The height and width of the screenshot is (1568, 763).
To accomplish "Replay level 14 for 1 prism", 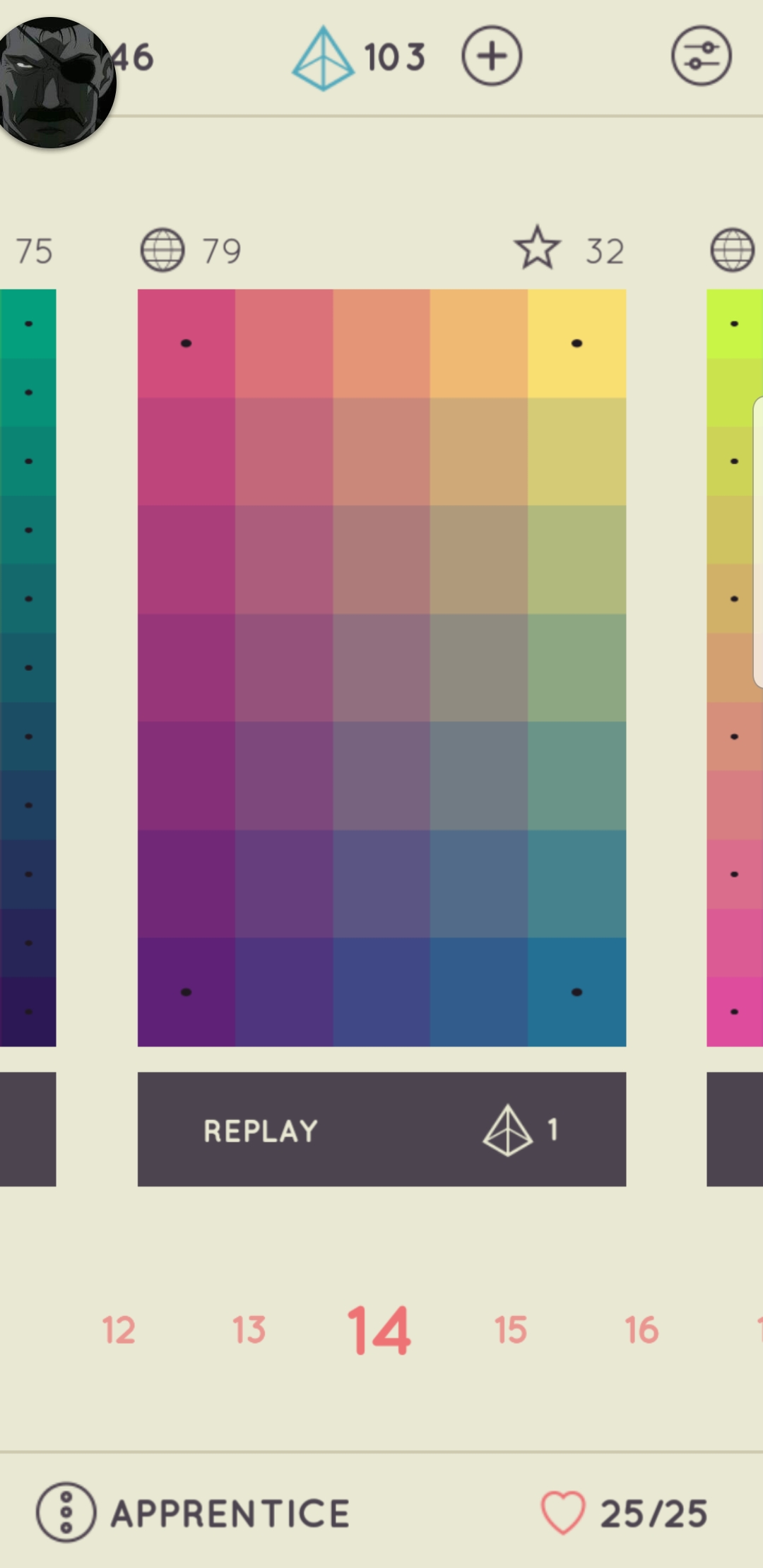I will (381, 1129).
